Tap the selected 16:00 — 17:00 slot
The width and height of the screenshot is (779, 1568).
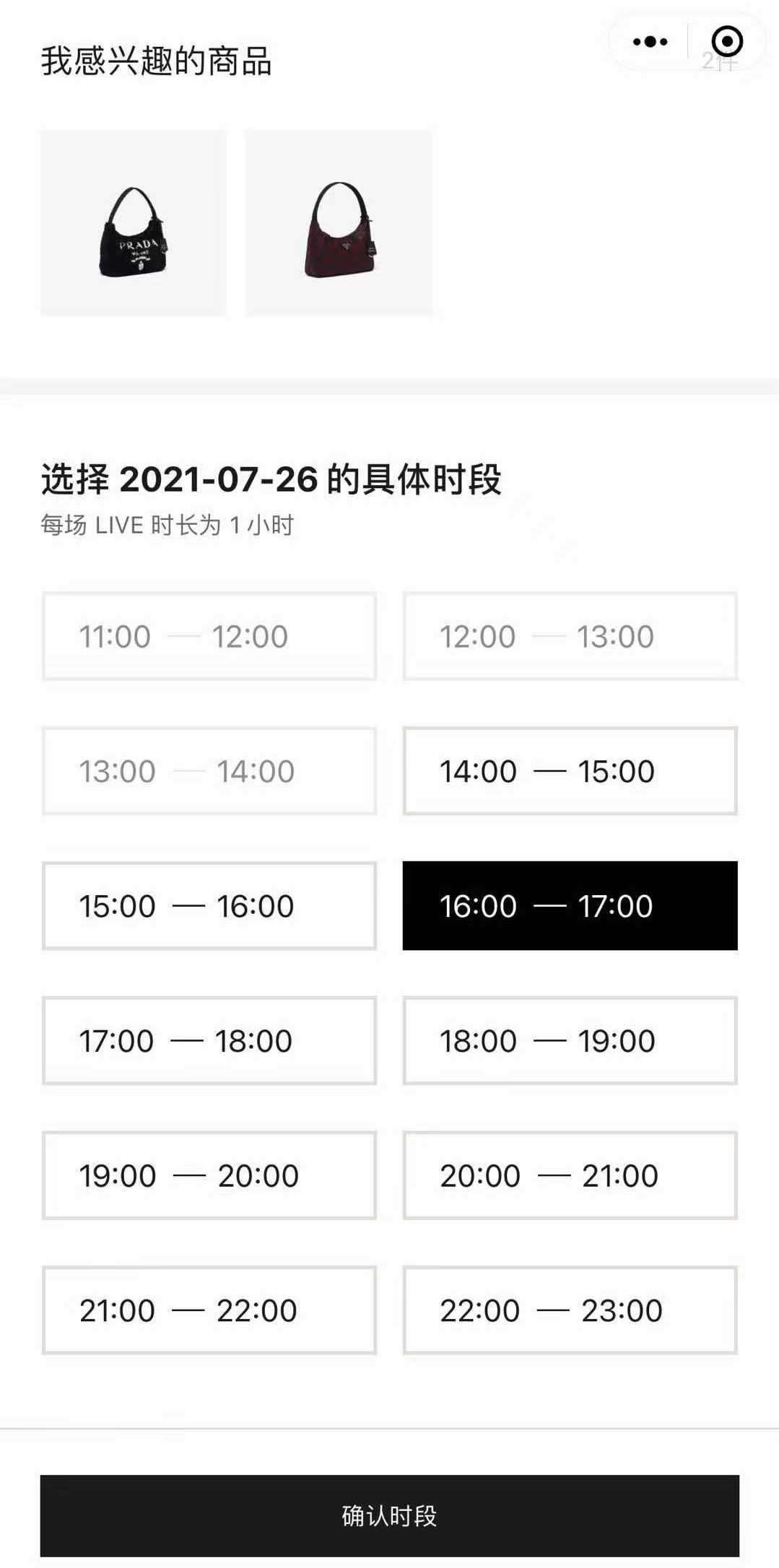[570, 906]
